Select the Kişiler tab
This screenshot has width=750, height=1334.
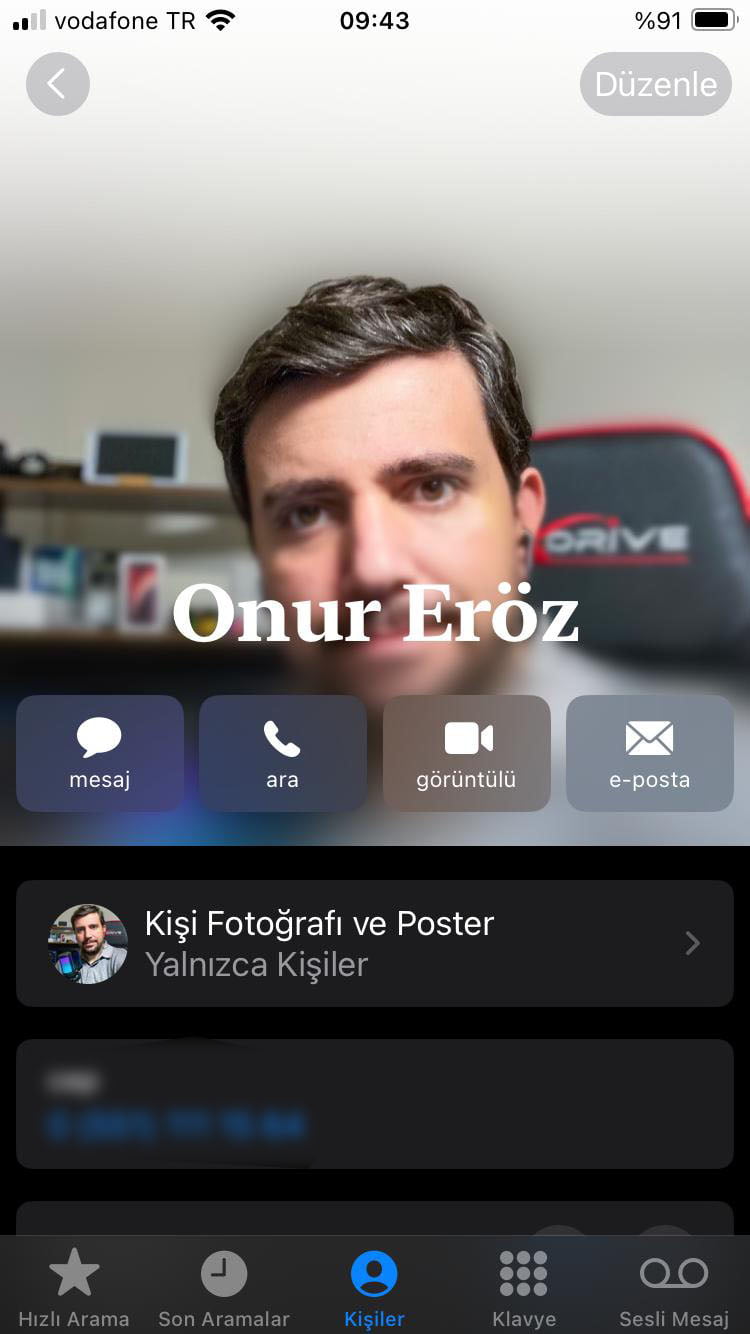[374, 1289]
